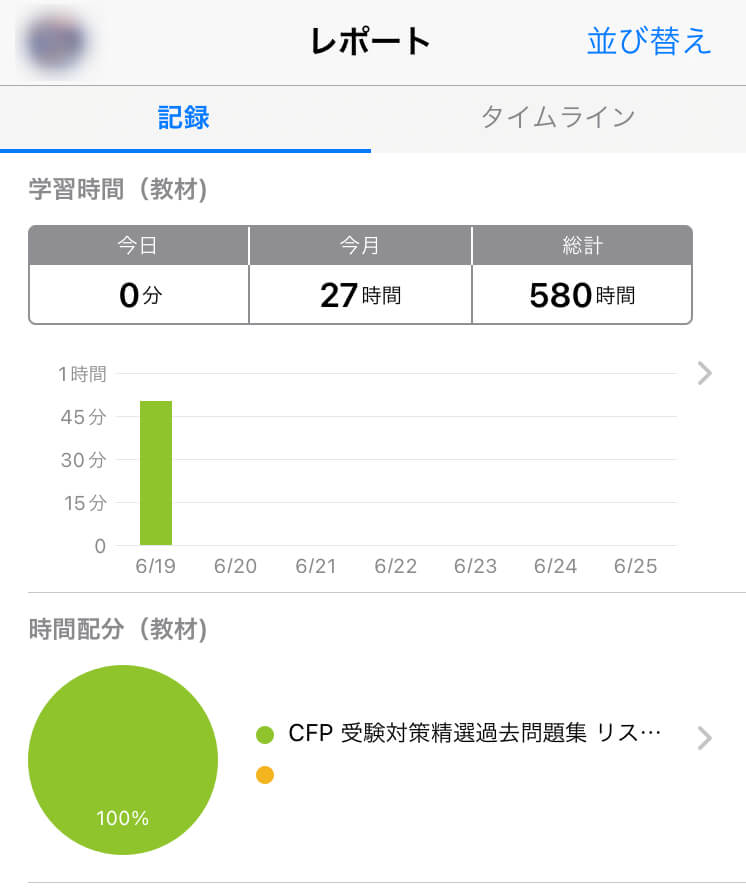
Task: Tap the 今日 summary header
Action: 138,244
